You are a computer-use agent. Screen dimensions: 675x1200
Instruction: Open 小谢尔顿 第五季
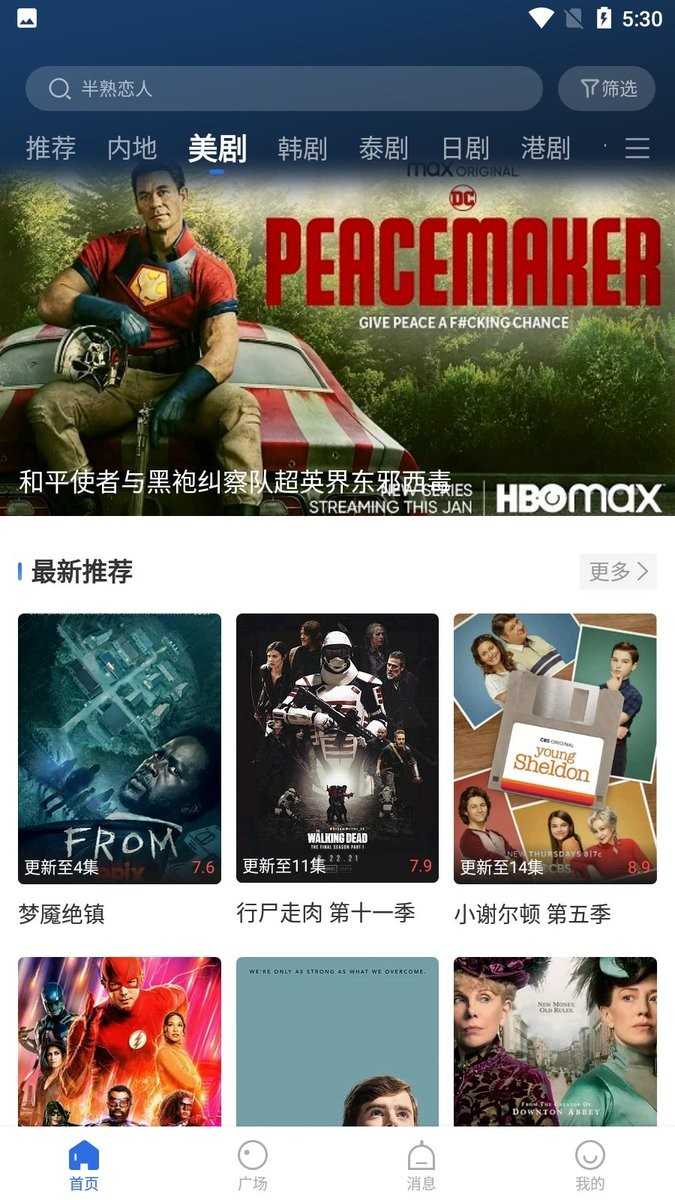point(555,748)
